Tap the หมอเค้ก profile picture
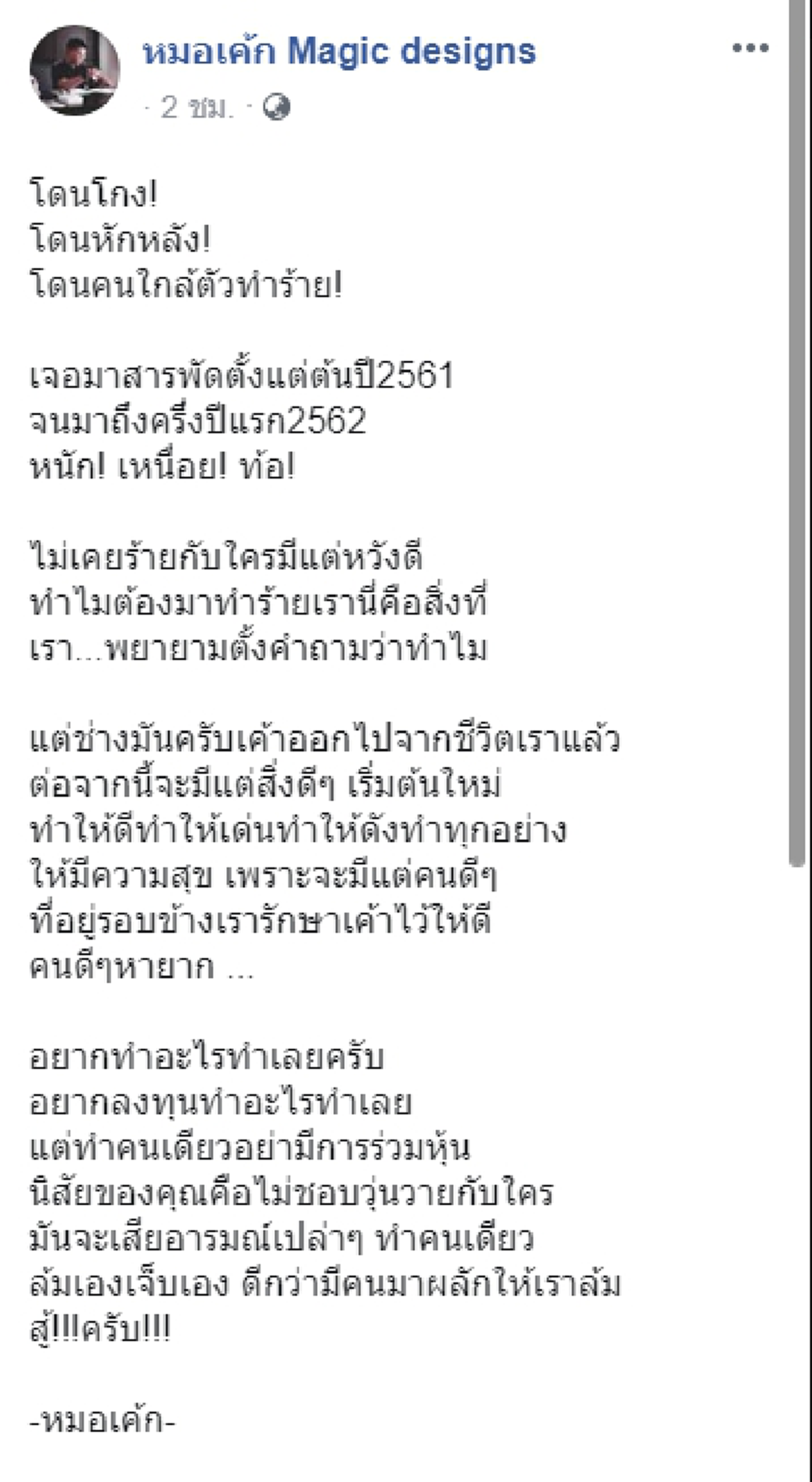The height and width of the screenshot is (1482, 812). (x=74, y=71)
